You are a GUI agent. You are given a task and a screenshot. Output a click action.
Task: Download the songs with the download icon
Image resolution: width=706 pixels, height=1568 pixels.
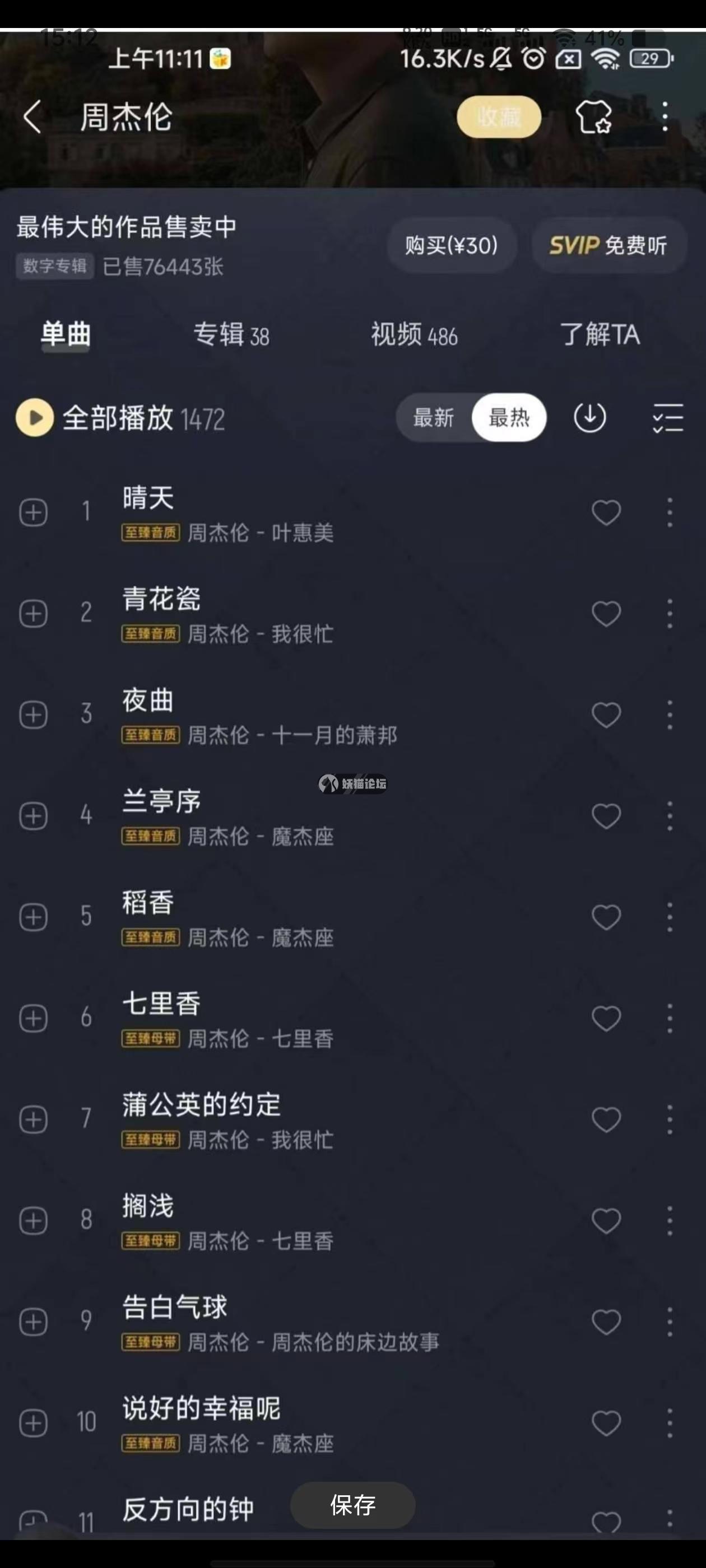589,418
